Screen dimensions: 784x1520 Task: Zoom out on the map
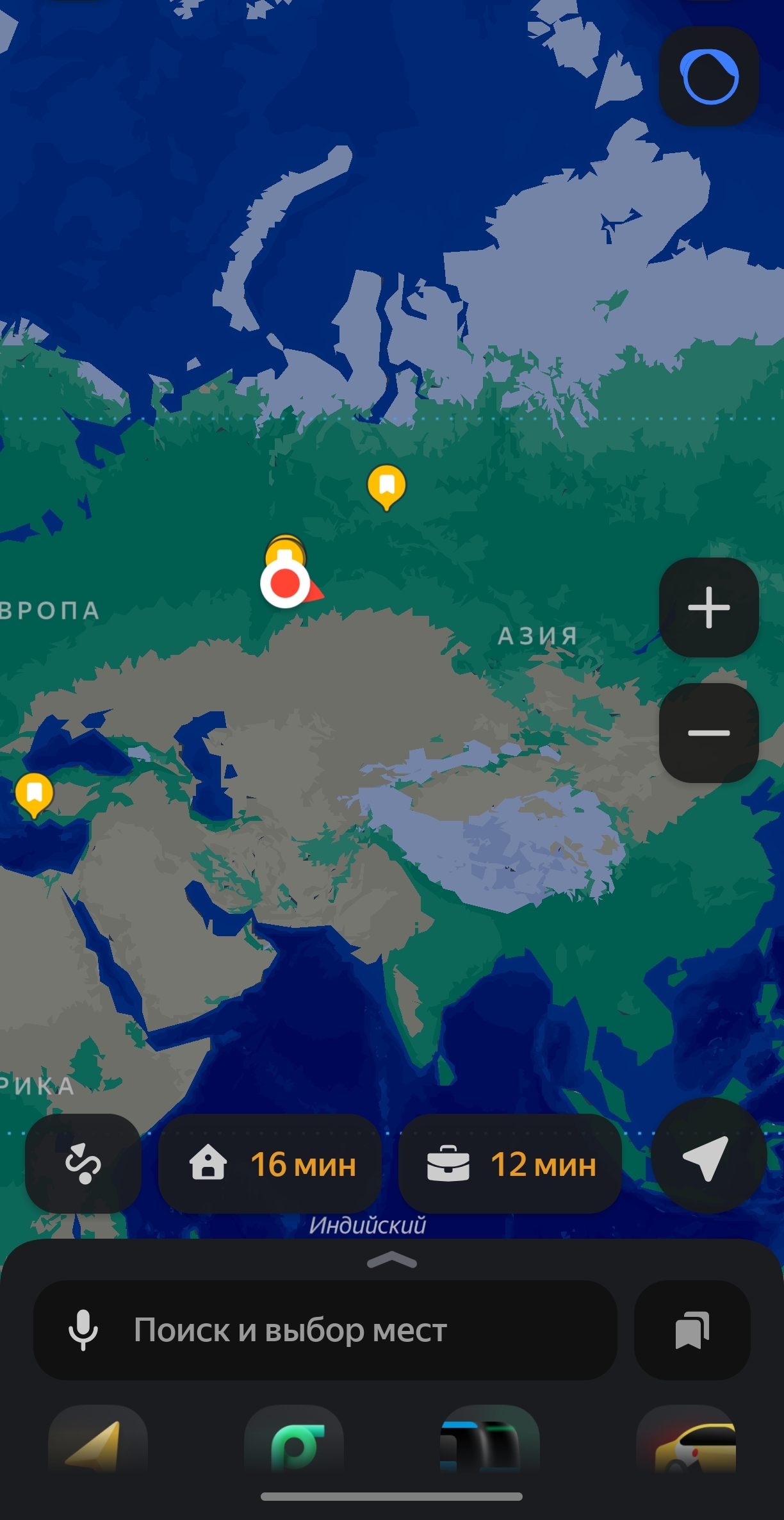coord(708,732)
